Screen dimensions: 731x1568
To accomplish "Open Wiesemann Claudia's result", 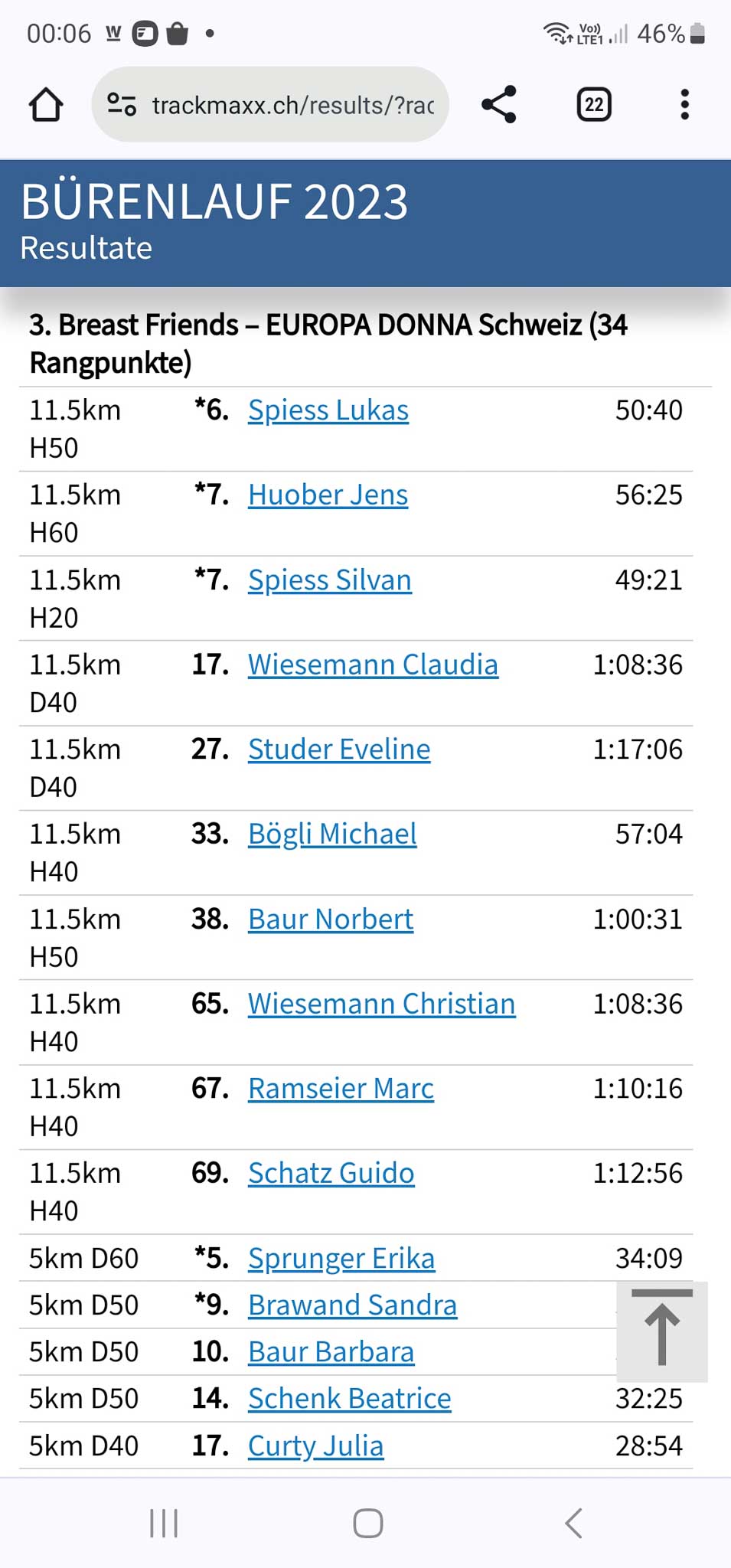I will coord(373,665).
